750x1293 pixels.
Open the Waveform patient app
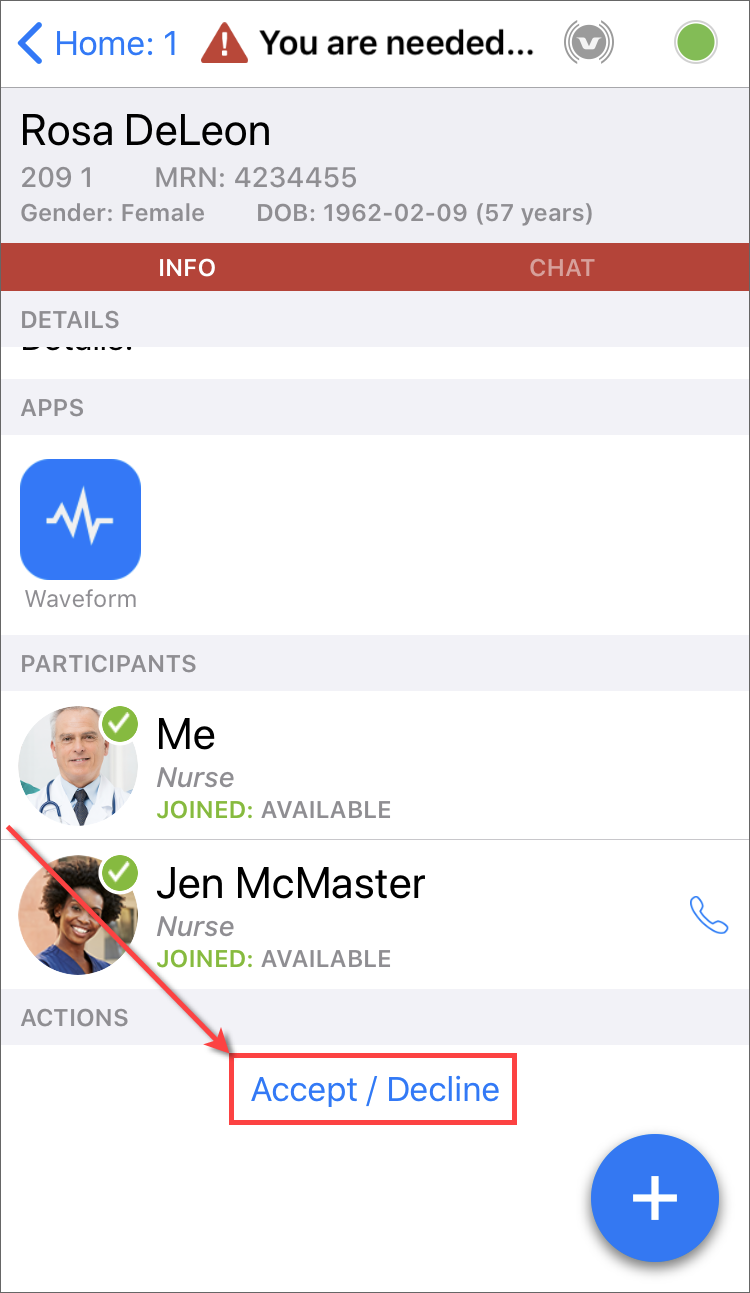point(80,519)
